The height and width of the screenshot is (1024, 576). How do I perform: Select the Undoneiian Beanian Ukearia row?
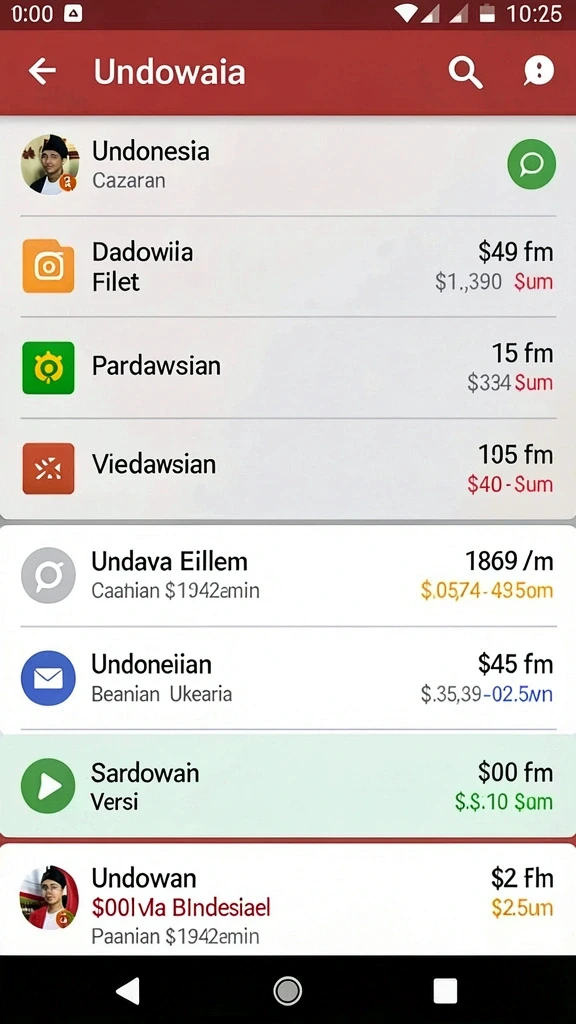point(288,678)
